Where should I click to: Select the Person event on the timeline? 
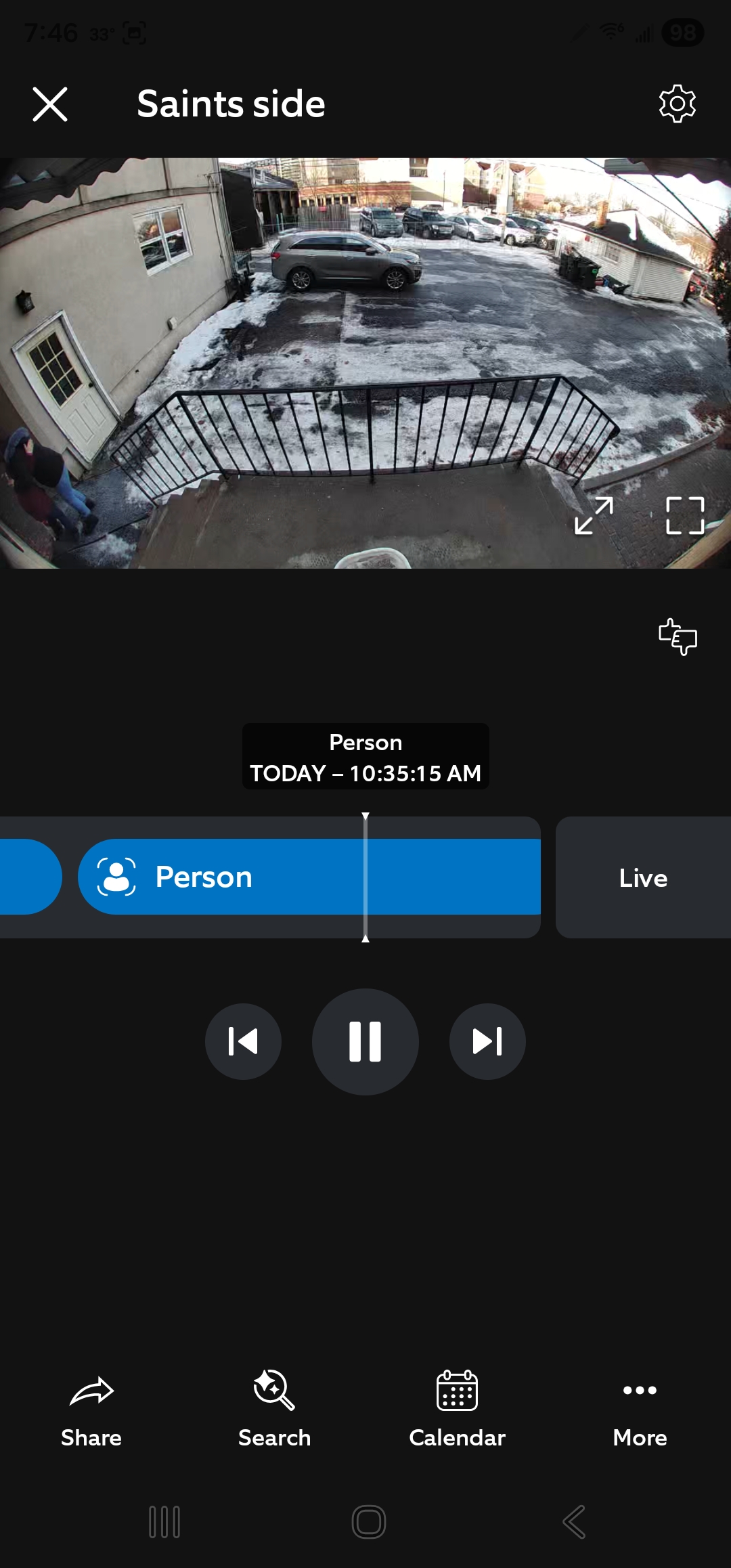tap(203, 877)
